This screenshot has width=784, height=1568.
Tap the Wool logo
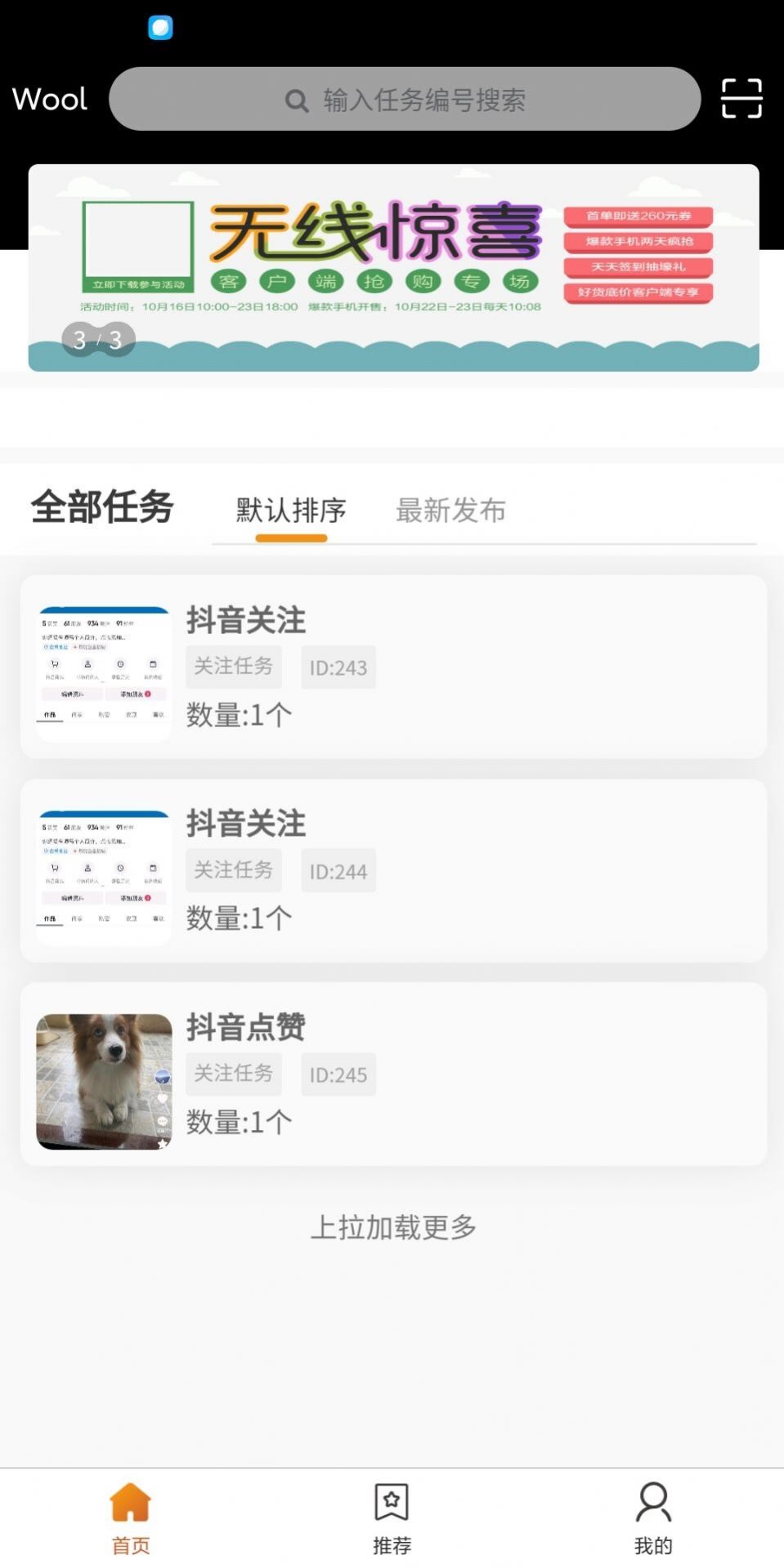tap(49, 99)
